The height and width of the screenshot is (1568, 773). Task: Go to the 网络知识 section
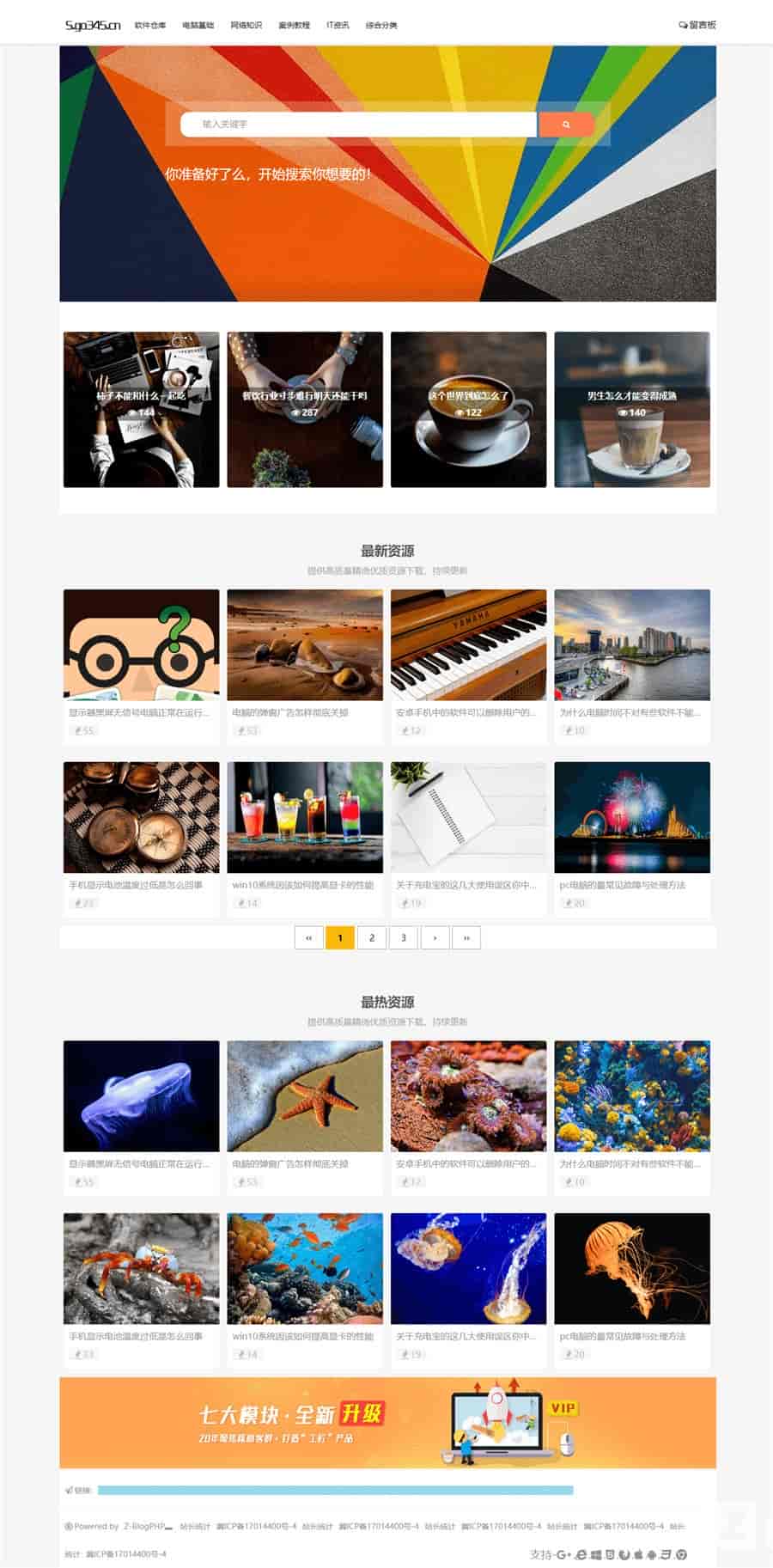(247, 26)
